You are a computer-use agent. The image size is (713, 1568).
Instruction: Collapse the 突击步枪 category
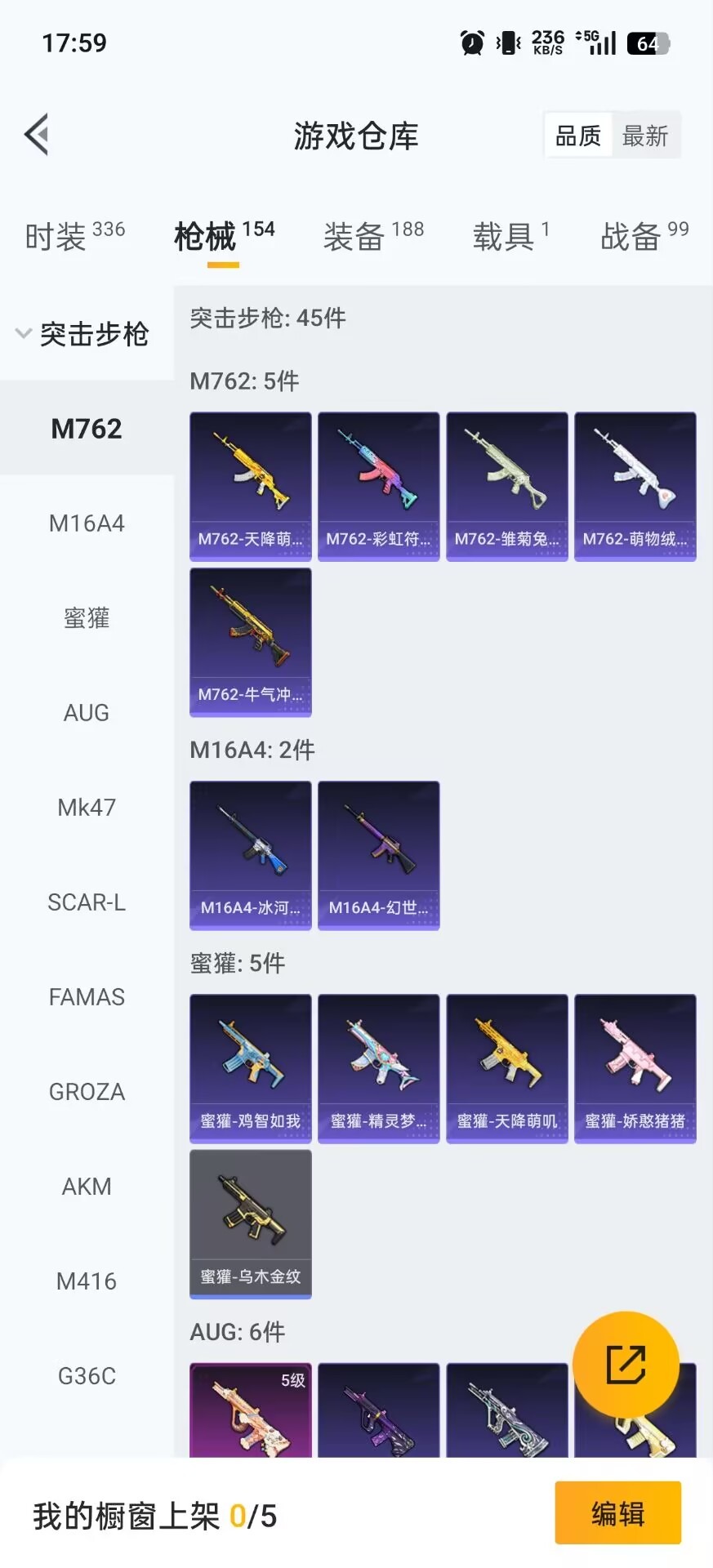pos(86,335)
